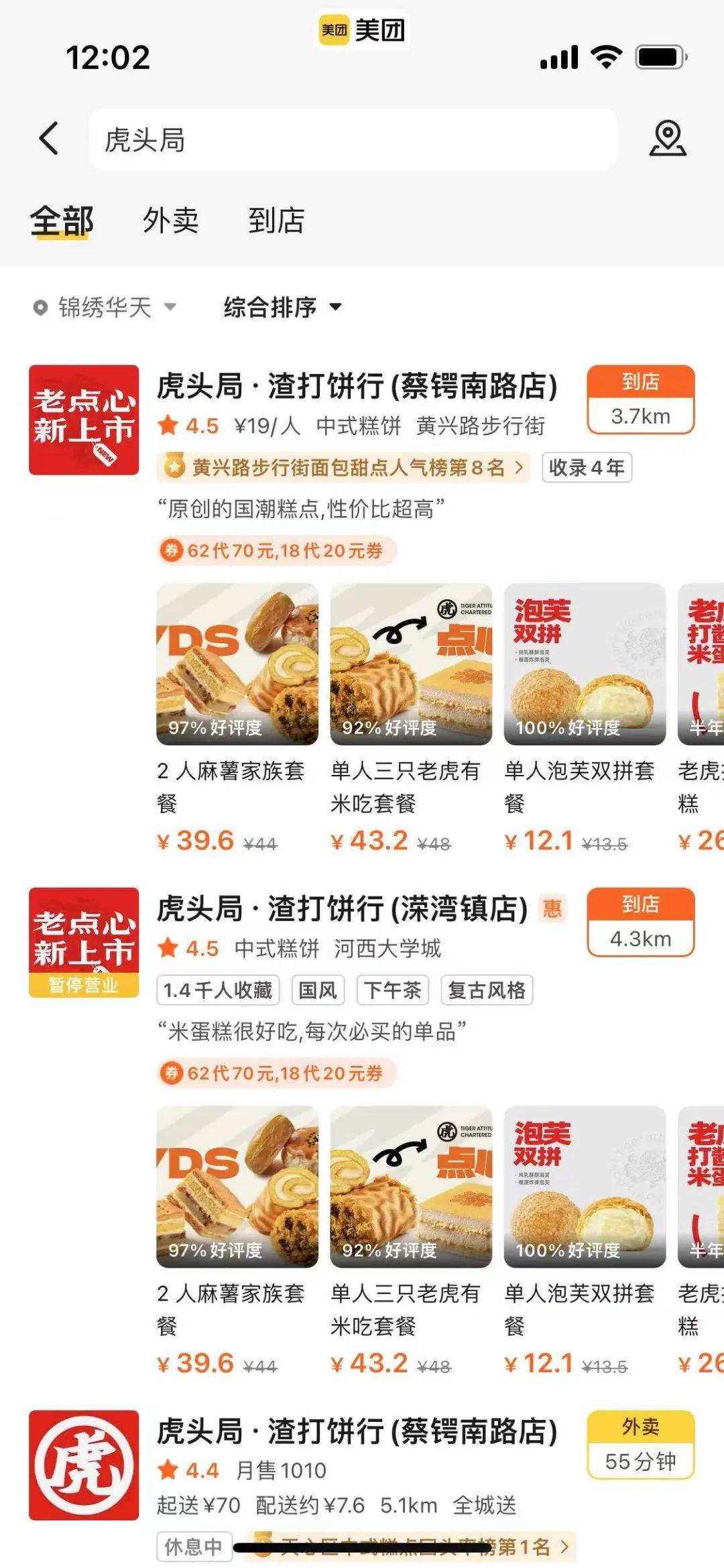724x1568 pixels.
Task: Select the 全部 tab
Action: (62, 221)
